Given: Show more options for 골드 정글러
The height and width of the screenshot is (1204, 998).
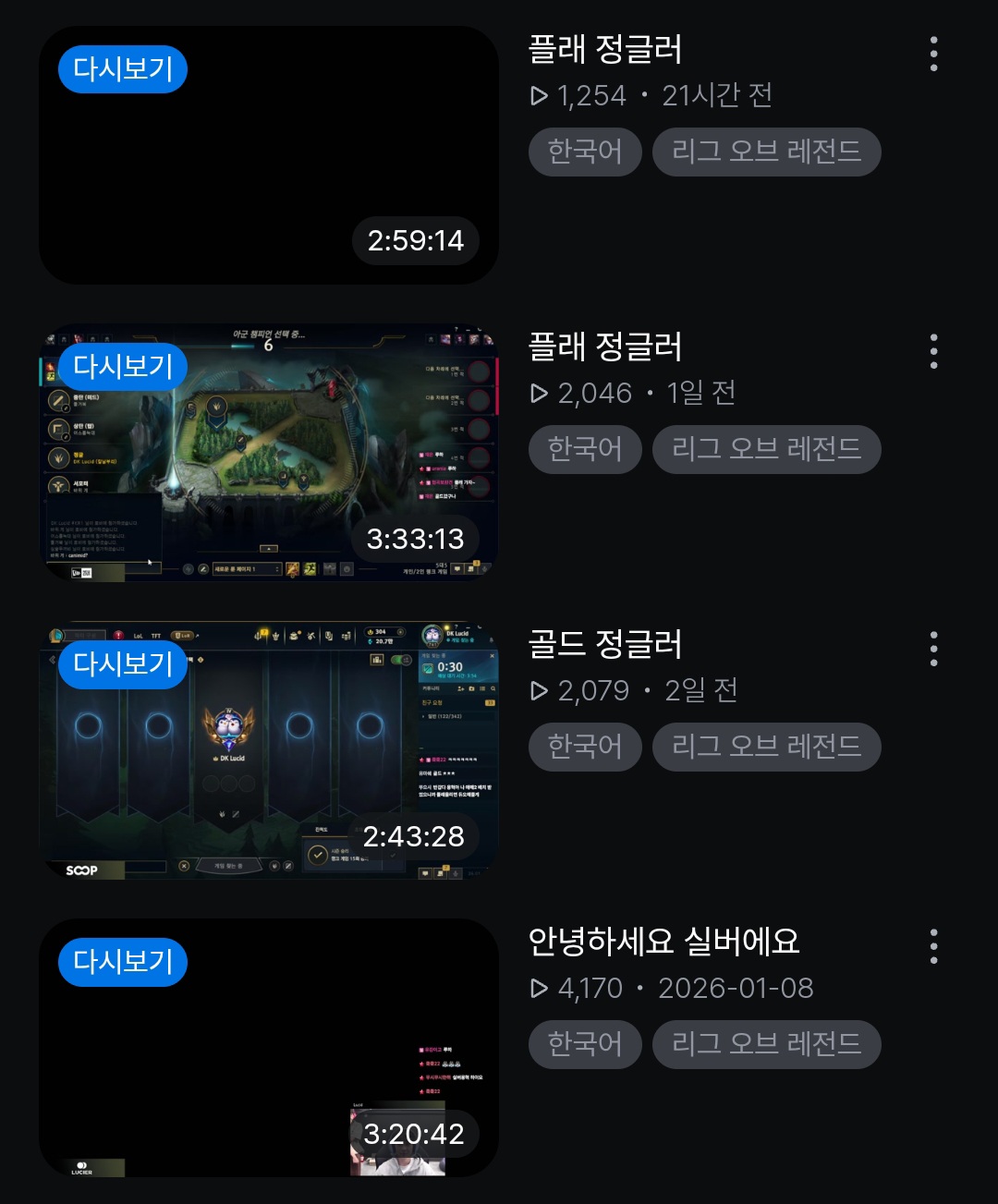Looking at the screenshot, I should pos(933,650).
